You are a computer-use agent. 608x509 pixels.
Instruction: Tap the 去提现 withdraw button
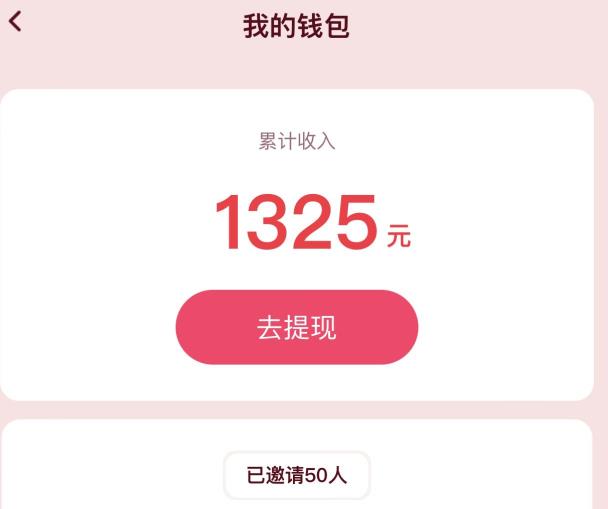pos(296,328)
